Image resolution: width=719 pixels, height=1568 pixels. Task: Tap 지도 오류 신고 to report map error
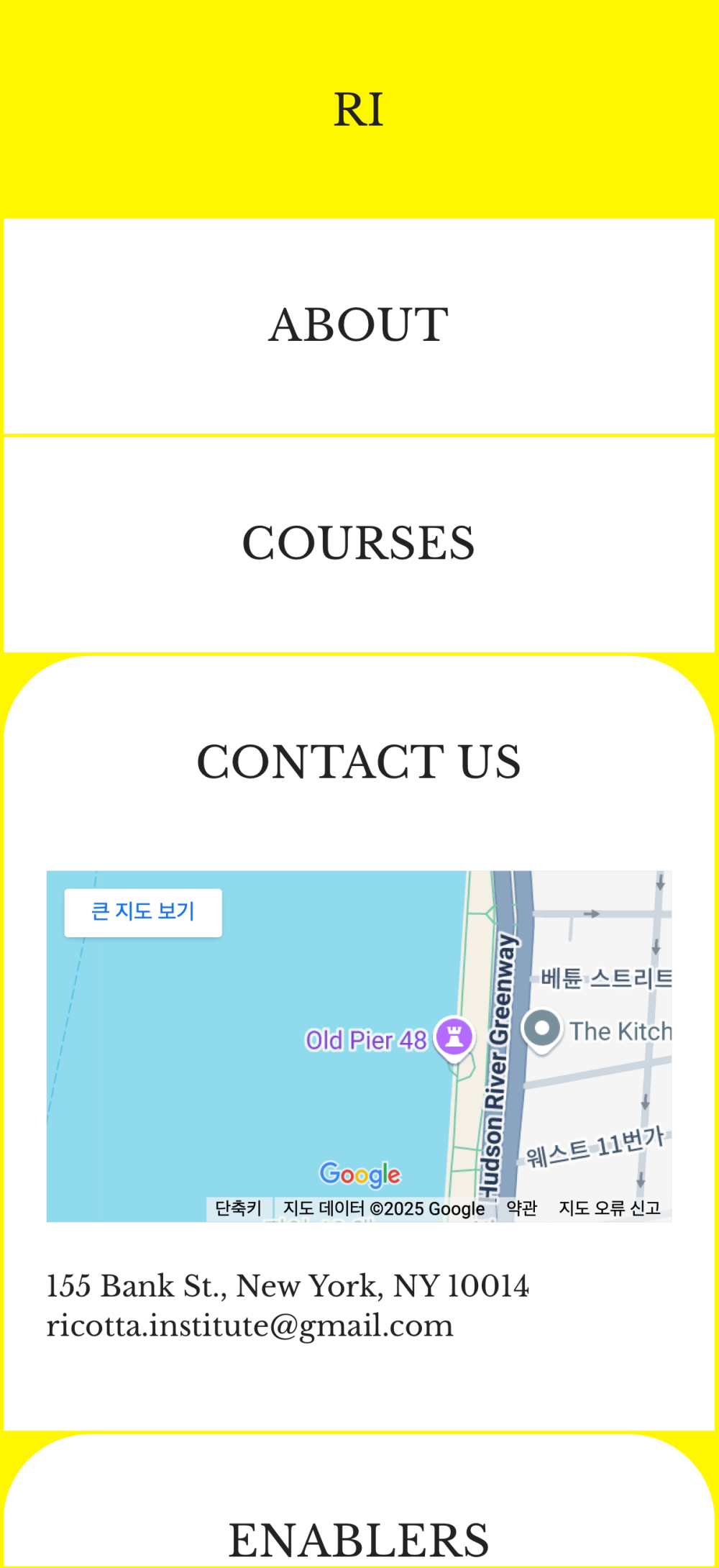pos(610,1208)
